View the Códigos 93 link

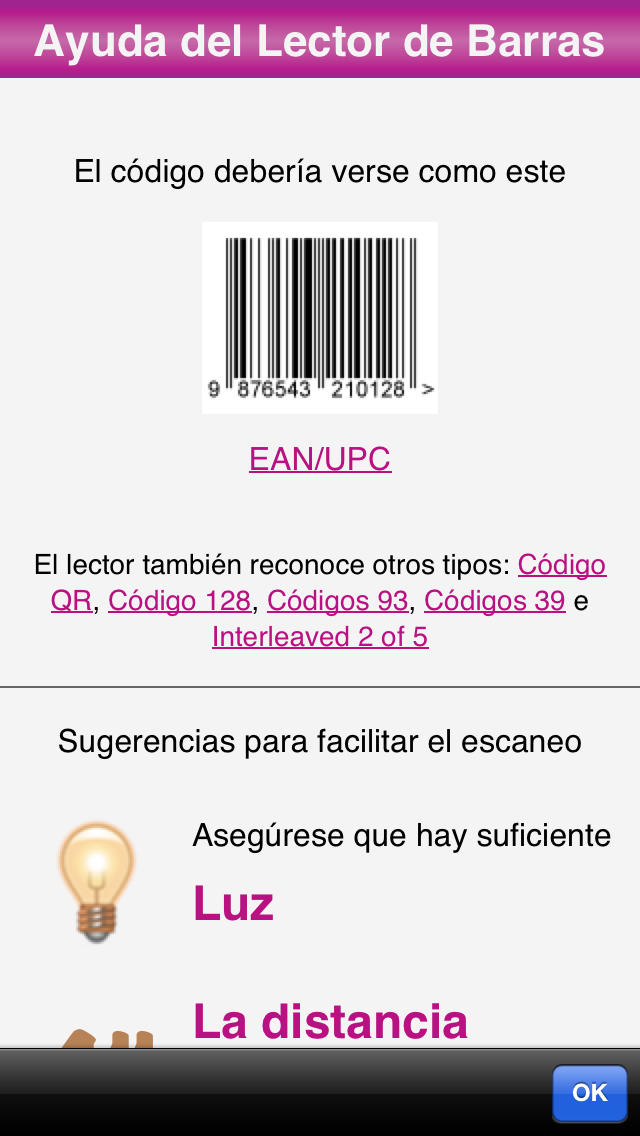(x=337, y=601)
